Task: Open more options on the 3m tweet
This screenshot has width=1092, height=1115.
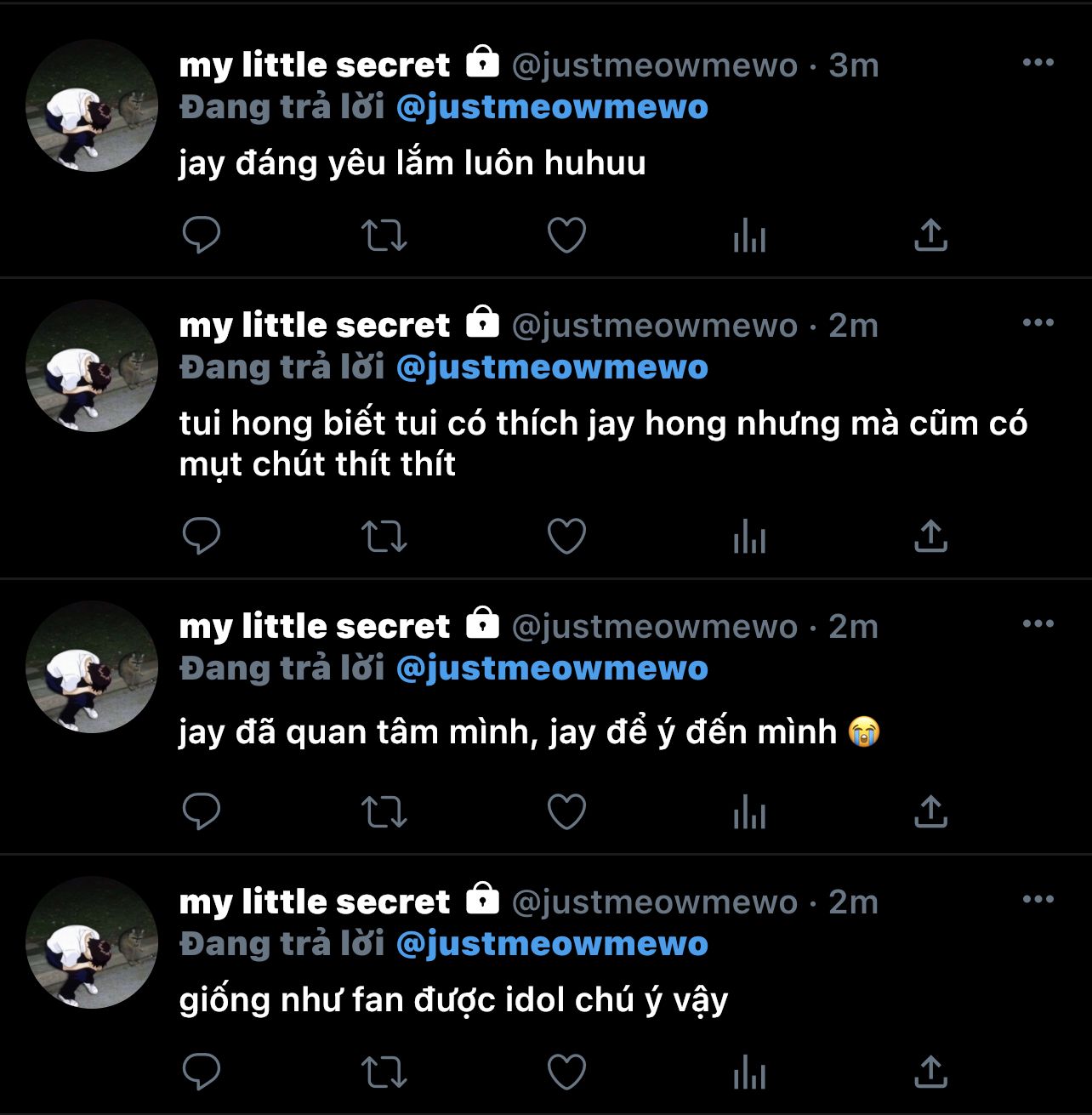Action: [x=1038, y=63]
